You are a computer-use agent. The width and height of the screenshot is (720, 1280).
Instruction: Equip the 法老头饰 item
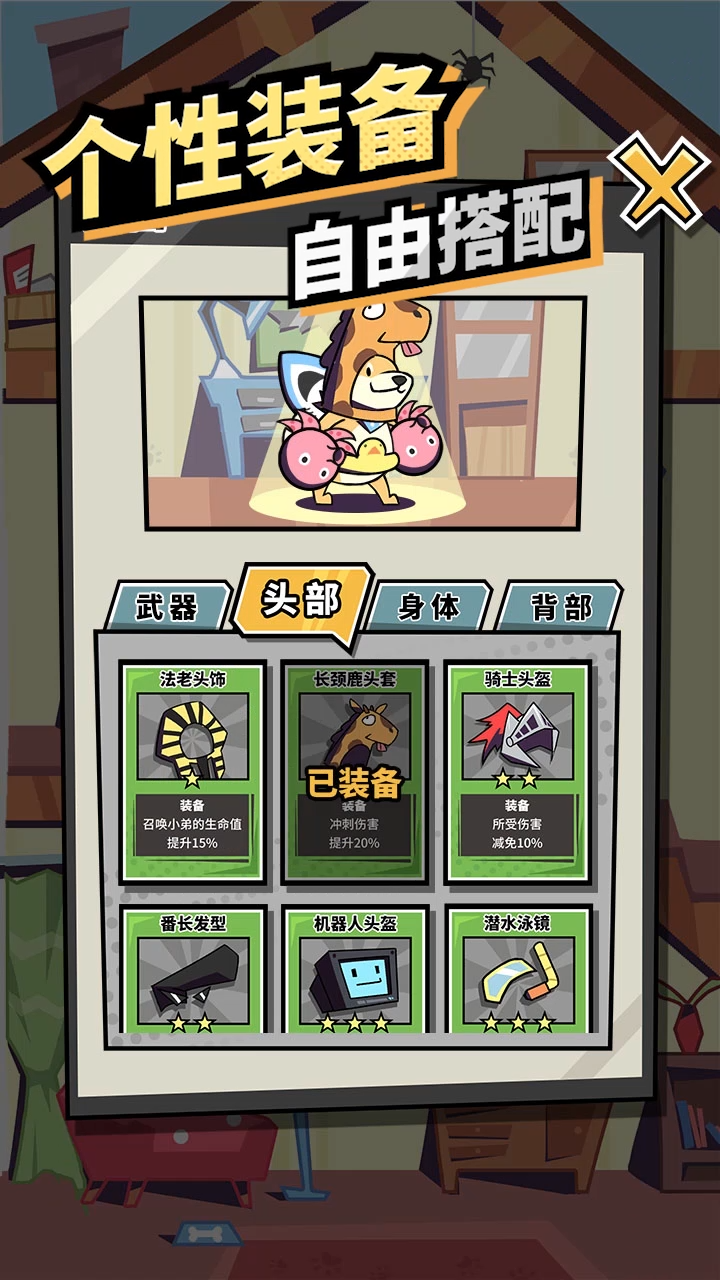pos(193,772)
